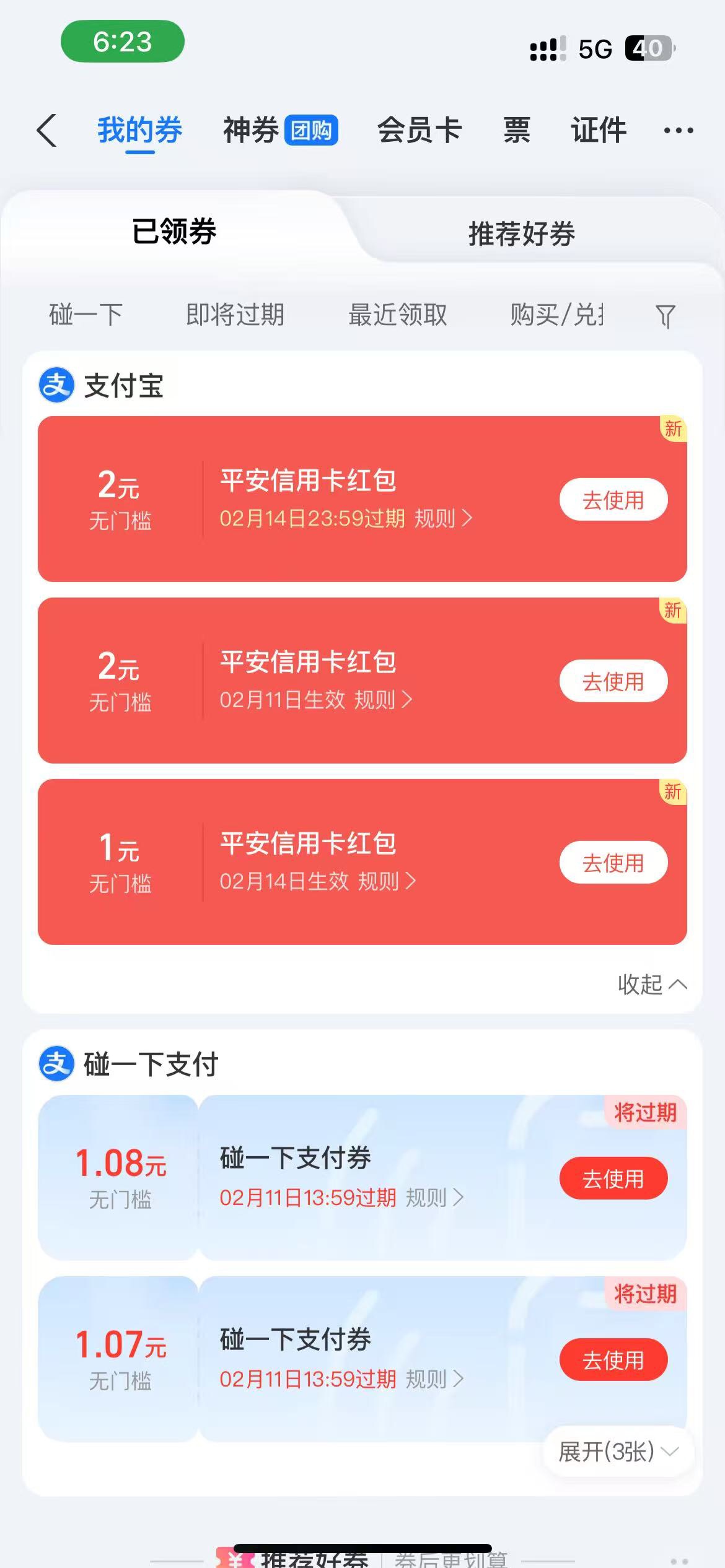Use the 1.08元 碰一下支付券

(613, 1178)
